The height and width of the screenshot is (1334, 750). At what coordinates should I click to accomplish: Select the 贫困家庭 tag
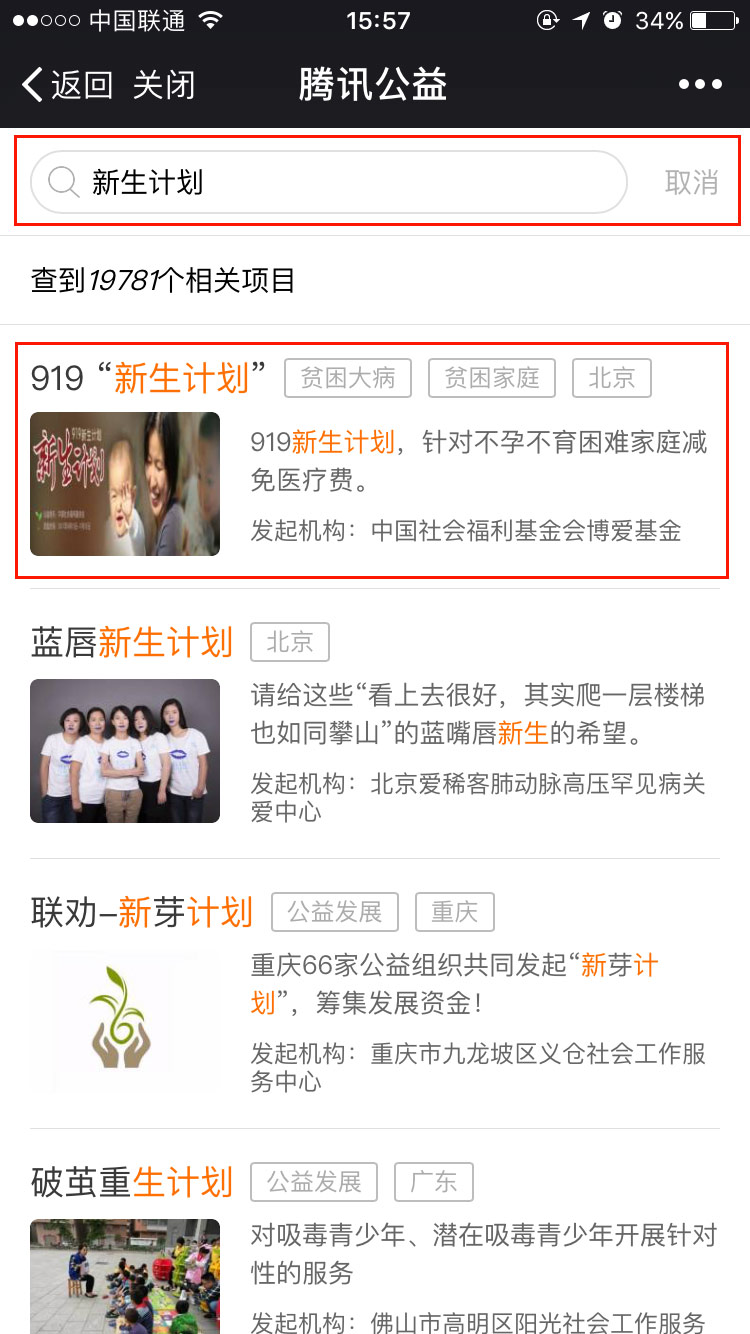[492, 378]
